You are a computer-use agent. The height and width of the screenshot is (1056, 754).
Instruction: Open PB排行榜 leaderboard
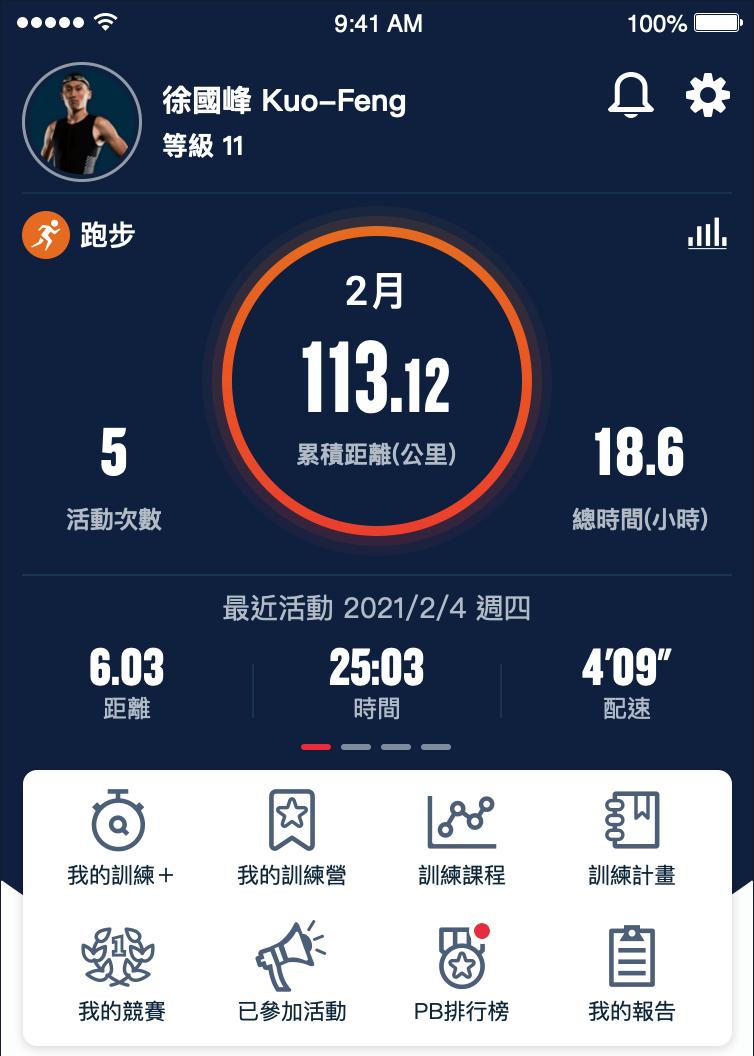pos(461,973)
